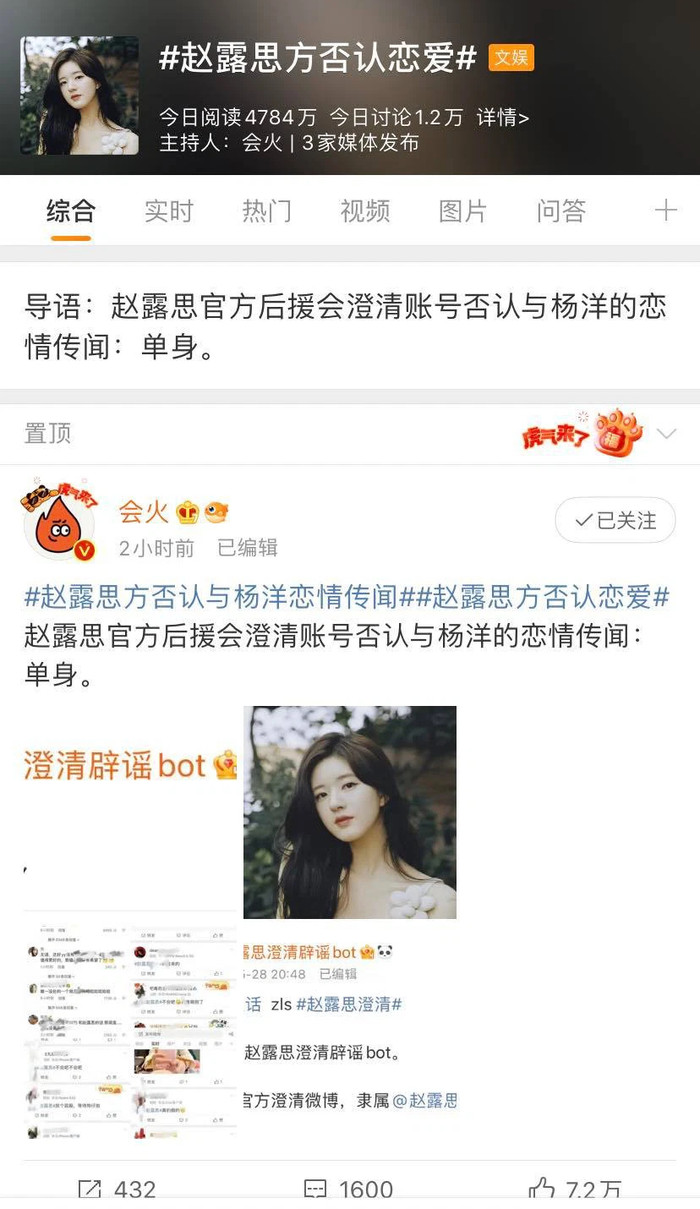Tap the 已关注 follow button
This screenshot has width=700, height=1209.
(x=615, y=521)
